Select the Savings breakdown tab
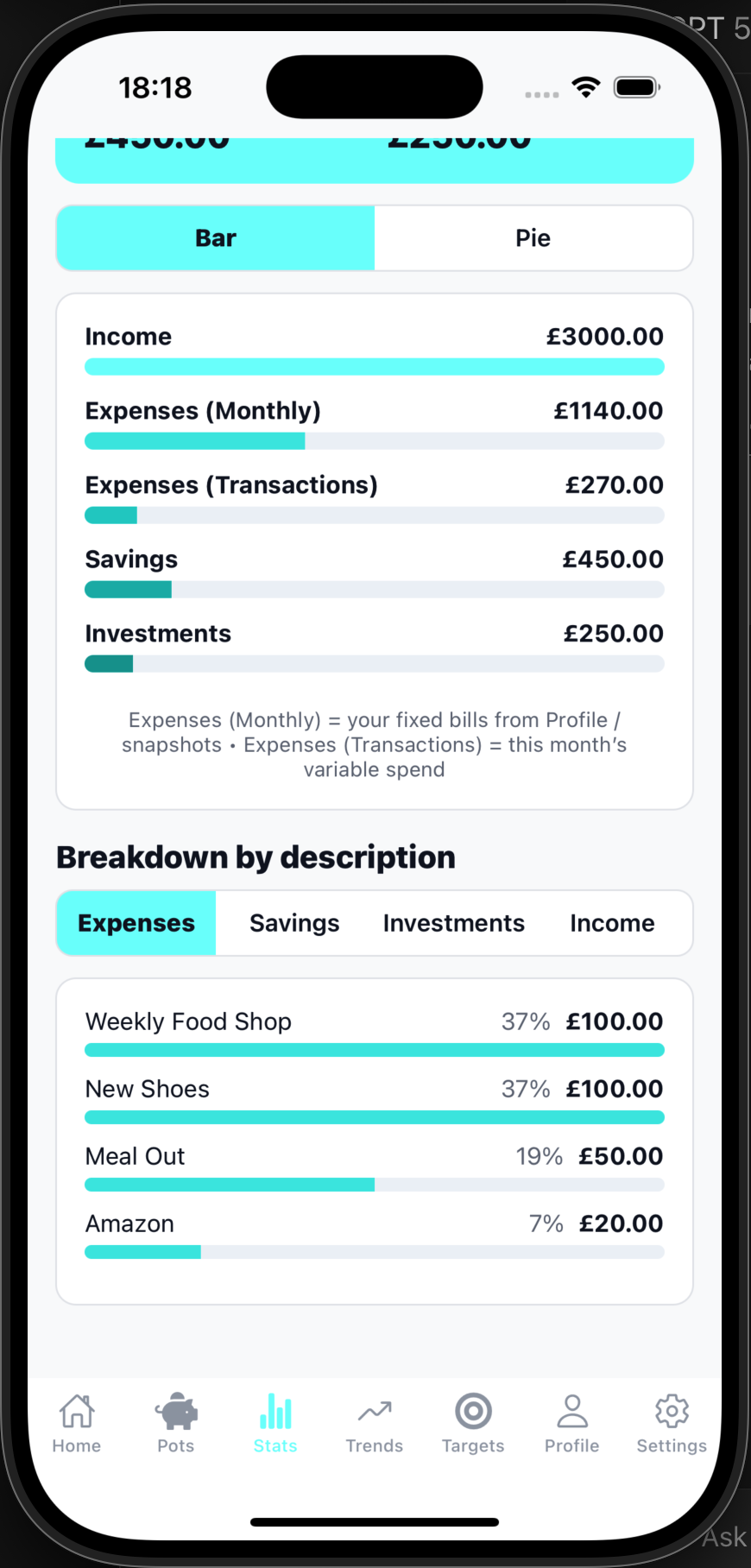 [294, 922]
